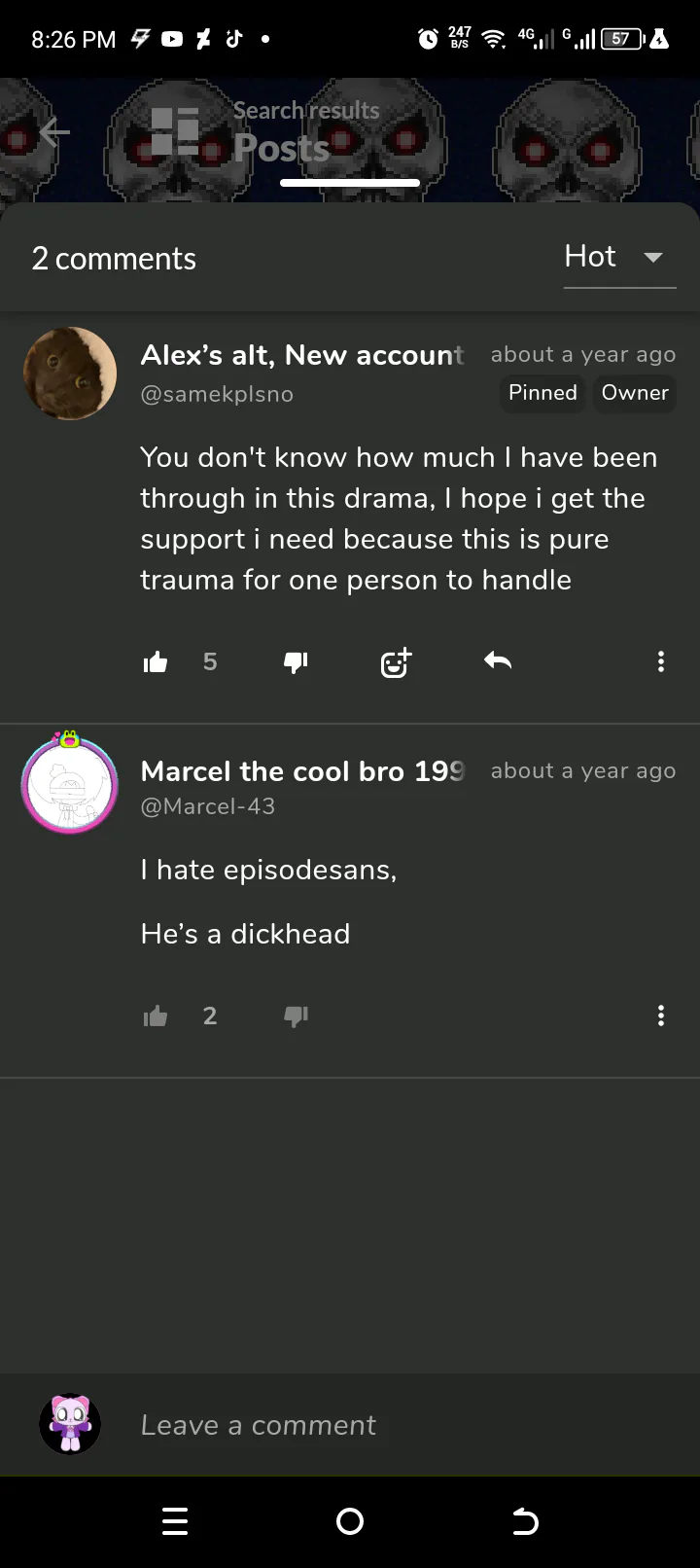Go back with the system back button
Screen dimensions: 700x1568
click(x=525, y=1521)
